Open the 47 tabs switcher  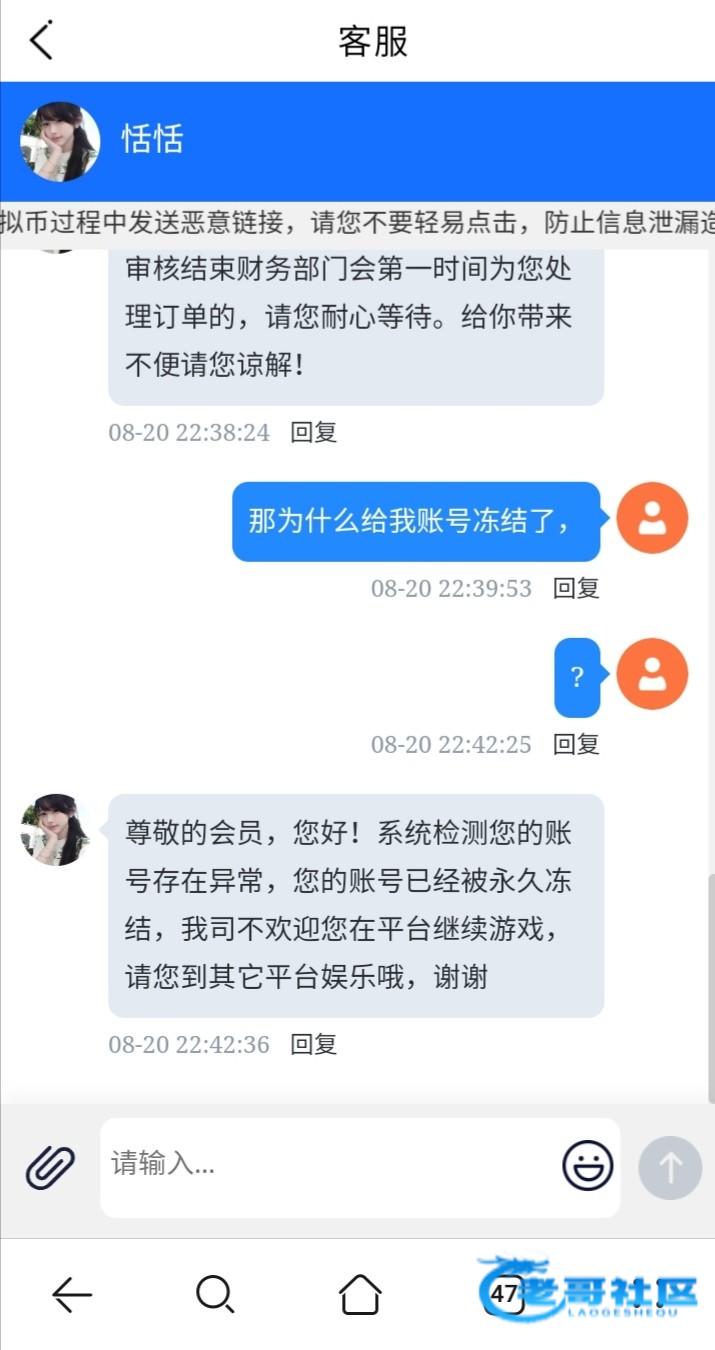click(x=503, y=1295)
